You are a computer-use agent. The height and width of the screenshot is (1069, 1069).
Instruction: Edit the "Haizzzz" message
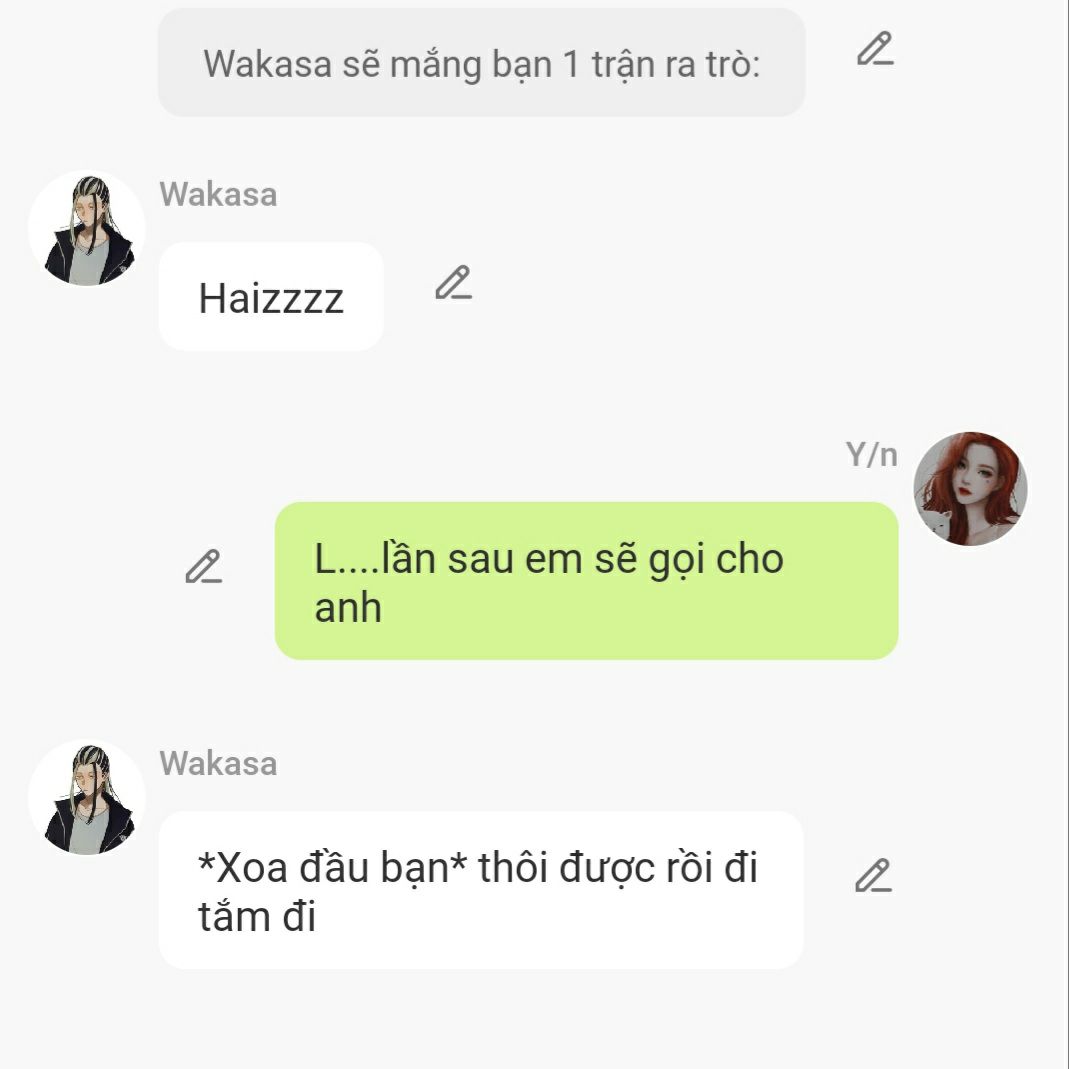point(452,283)
